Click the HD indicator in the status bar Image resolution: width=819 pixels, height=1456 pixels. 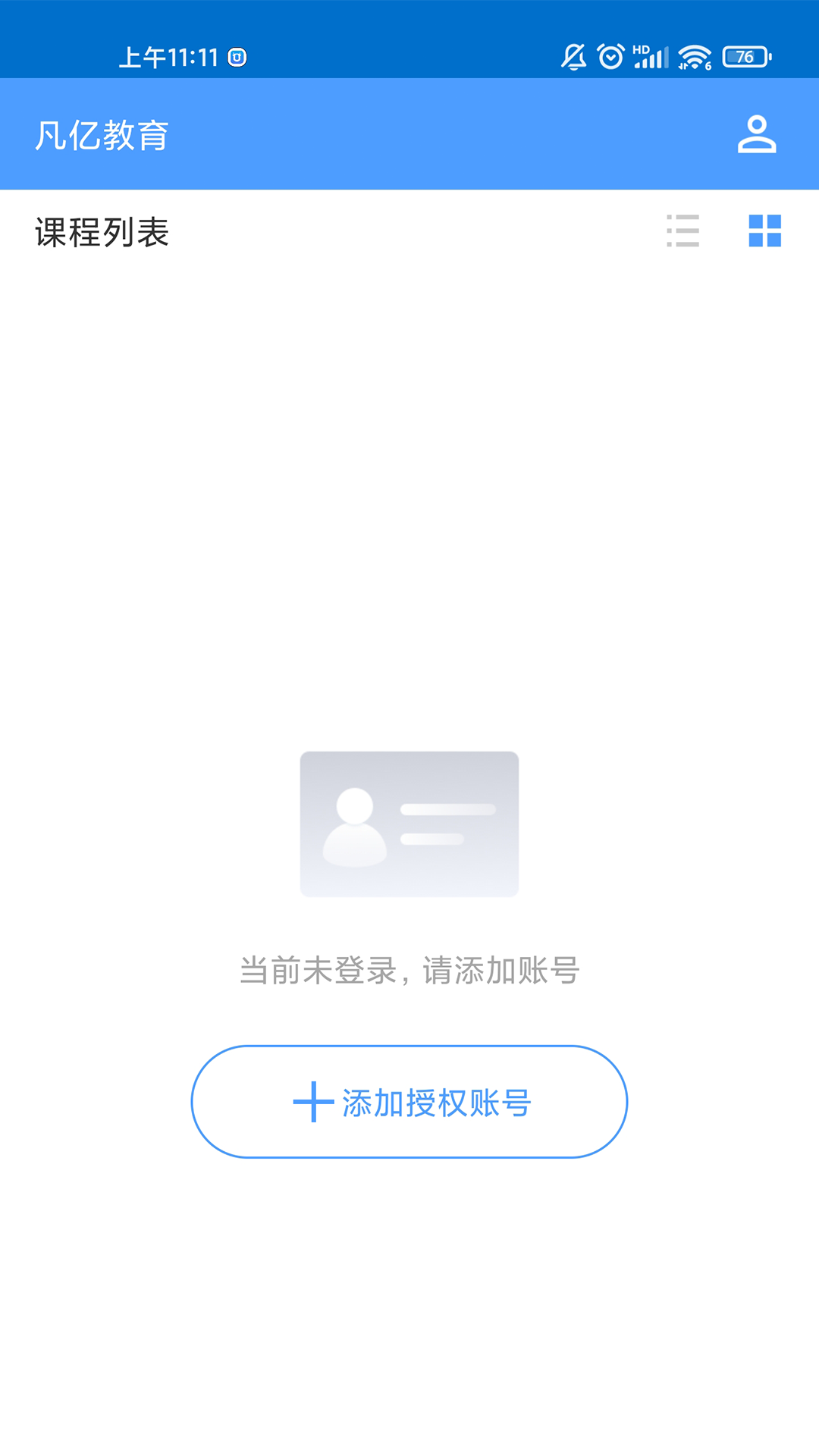pyautogui.click(x=641, y=47)
